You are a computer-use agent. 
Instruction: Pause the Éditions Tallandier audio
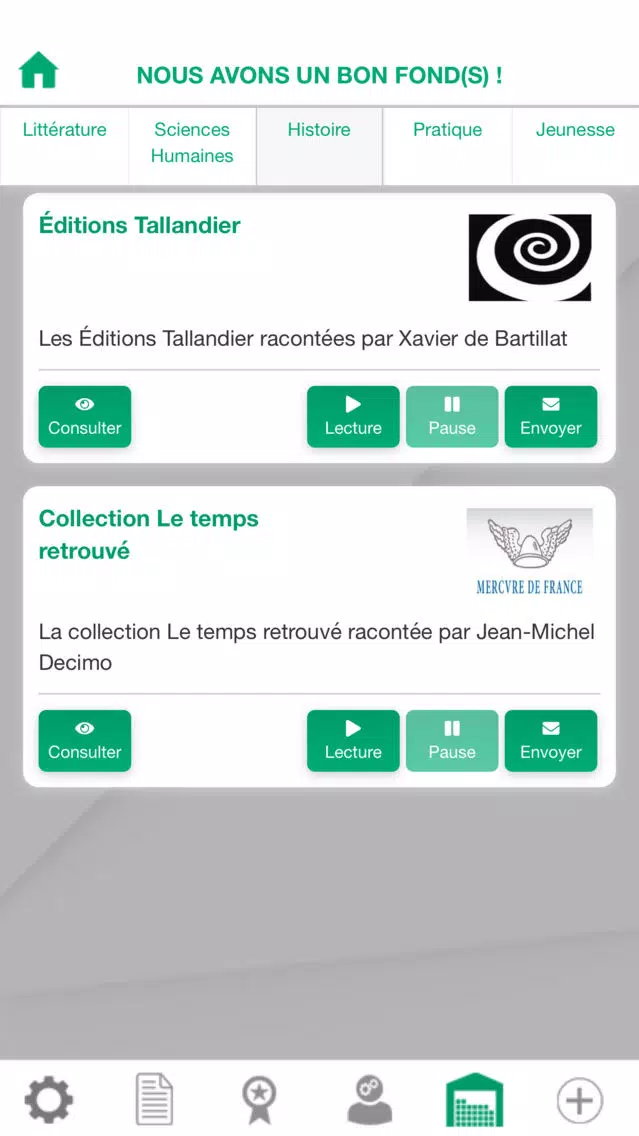pyautogui.click(x=452, y=417)
